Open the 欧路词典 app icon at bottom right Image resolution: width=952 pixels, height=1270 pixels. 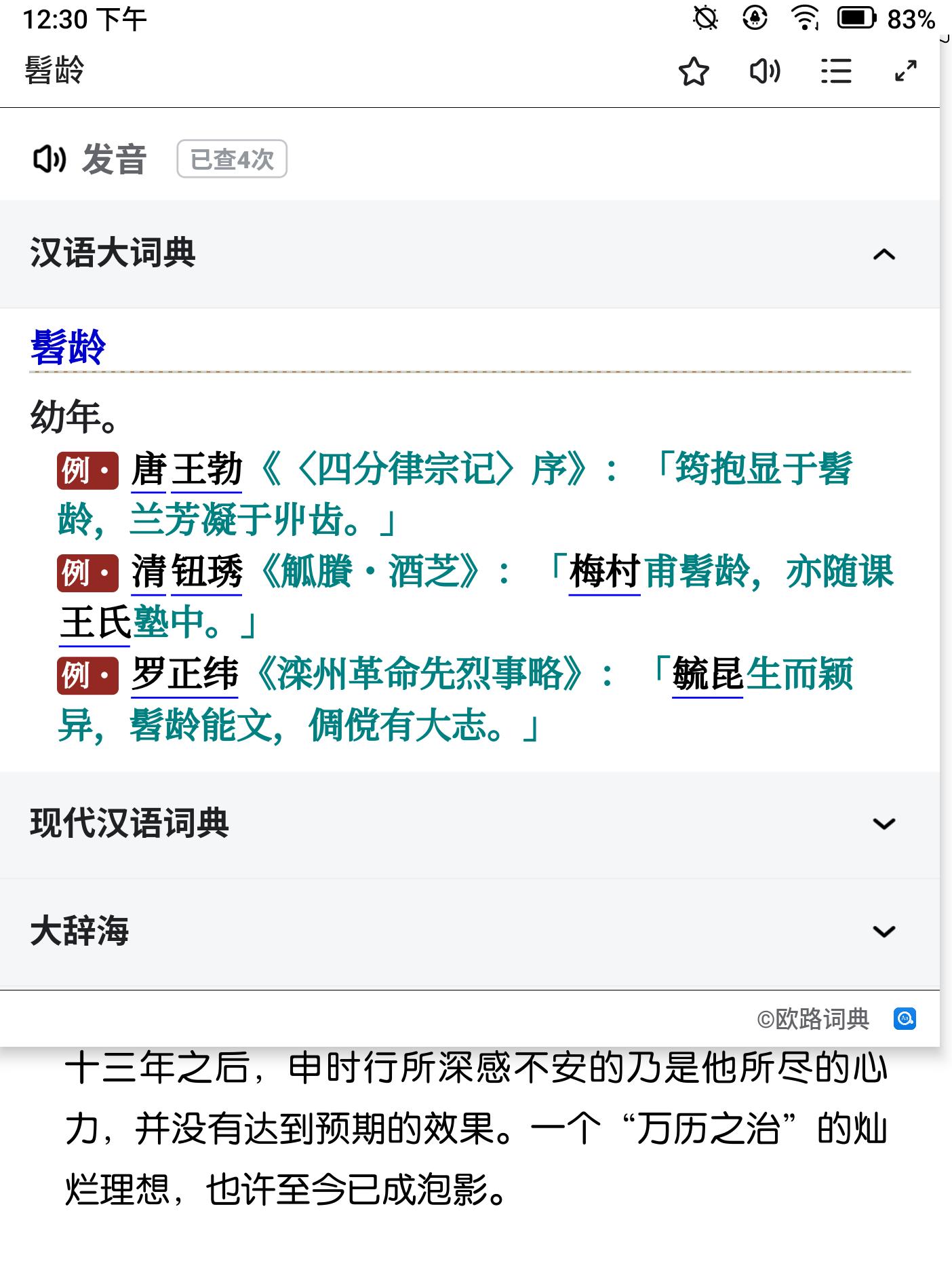point(907,1018)
